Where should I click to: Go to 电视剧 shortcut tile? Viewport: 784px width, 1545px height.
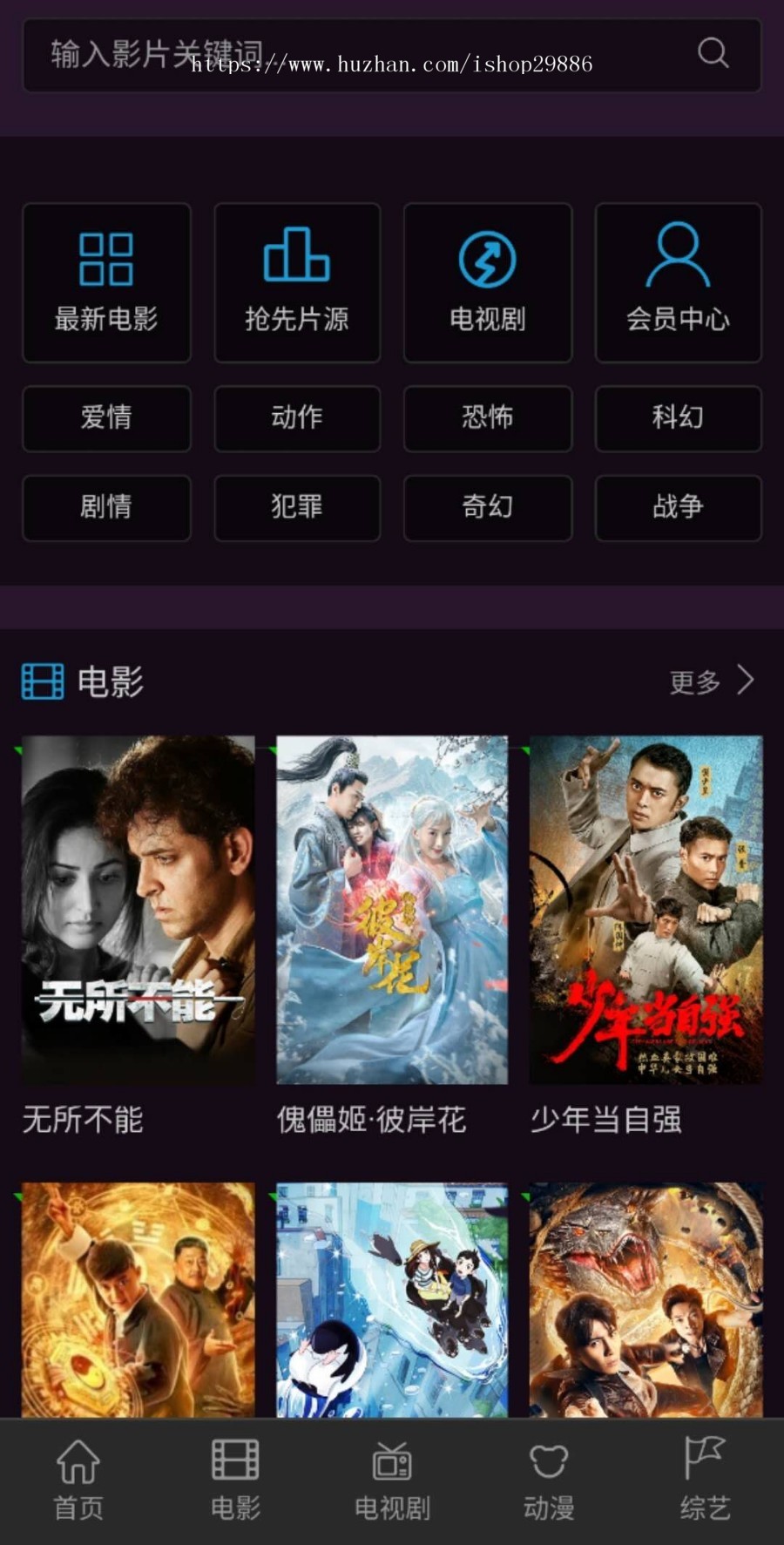(488, 282)
